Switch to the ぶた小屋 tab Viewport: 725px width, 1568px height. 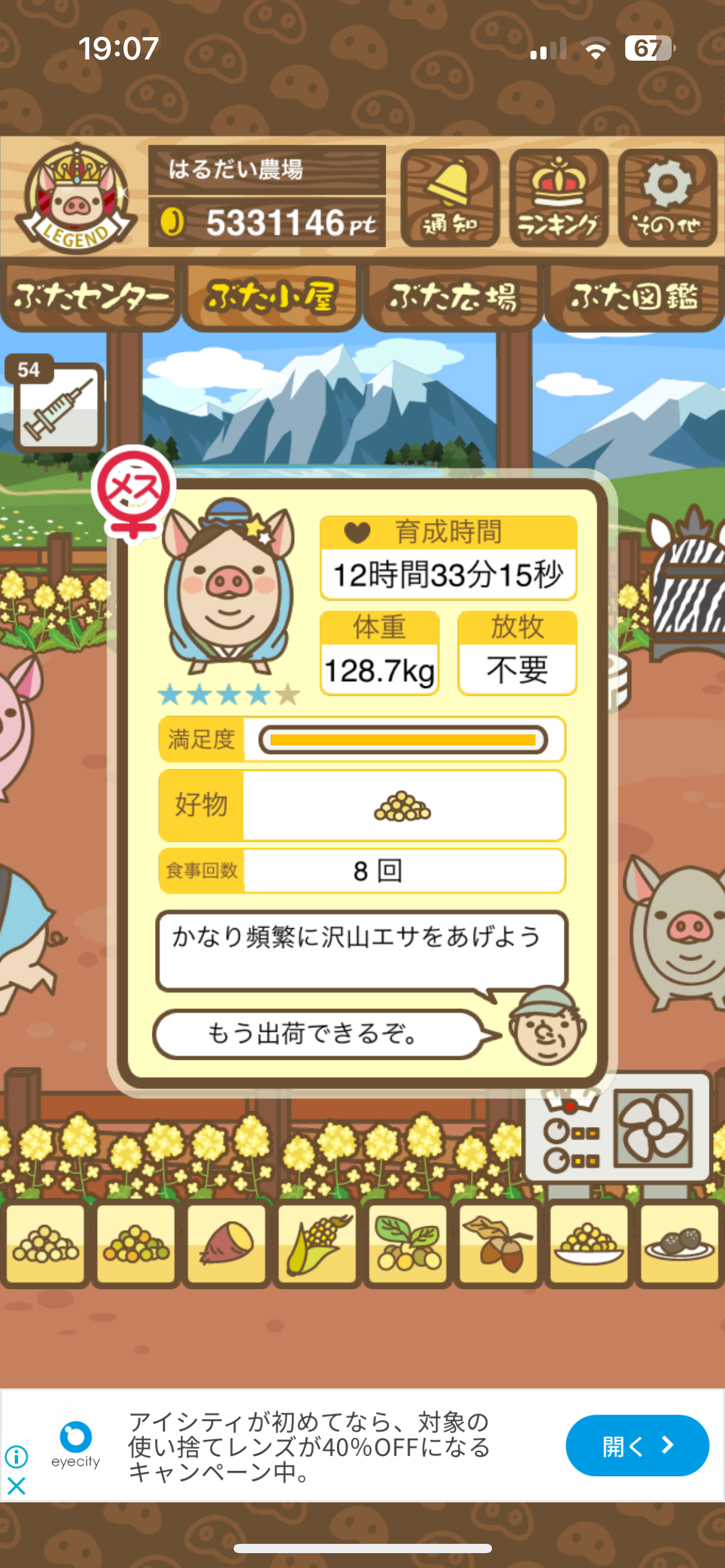(x=271, y=298)
